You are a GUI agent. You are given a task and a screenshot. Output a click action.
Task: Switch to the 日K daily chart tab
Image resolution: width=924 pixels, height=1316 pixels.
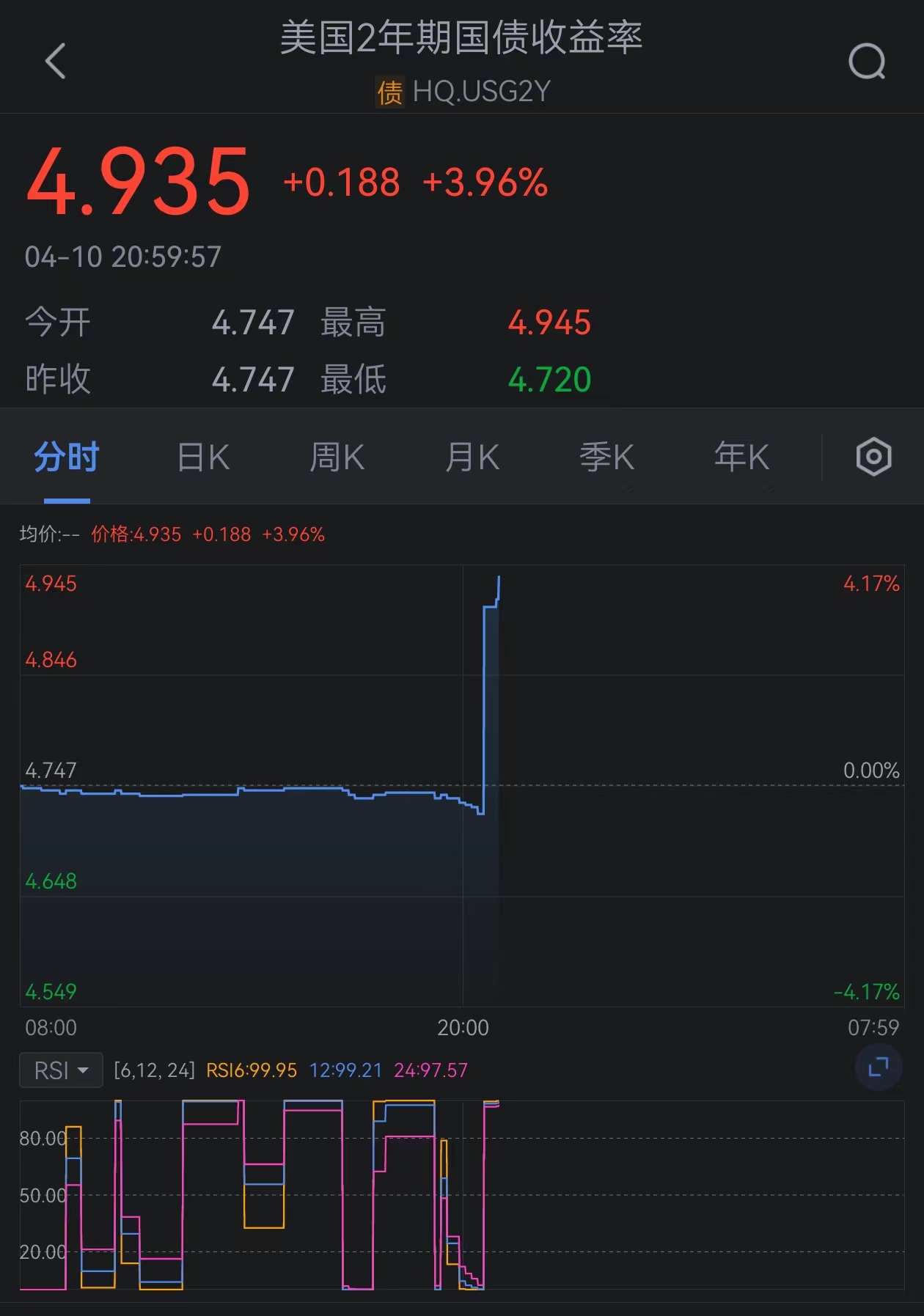click(201, 456)
